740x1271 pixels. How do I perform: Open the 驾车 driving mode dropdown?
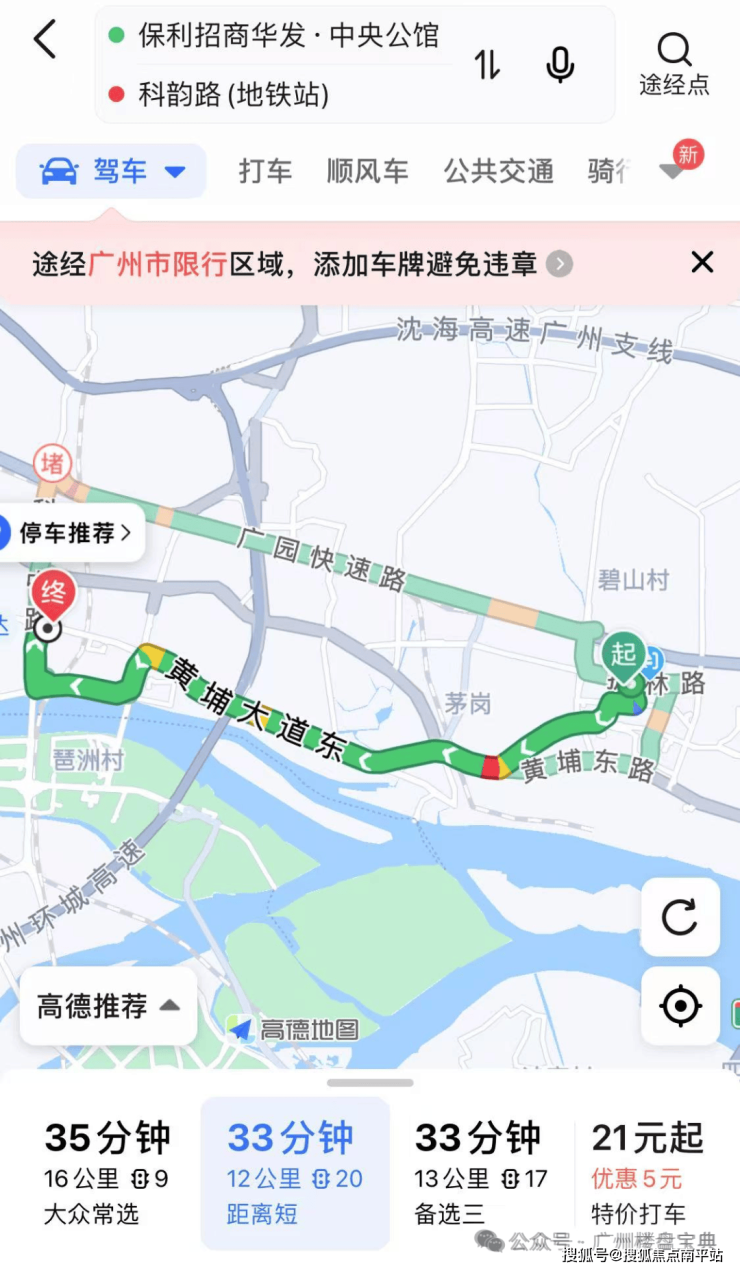pos(112,171)
